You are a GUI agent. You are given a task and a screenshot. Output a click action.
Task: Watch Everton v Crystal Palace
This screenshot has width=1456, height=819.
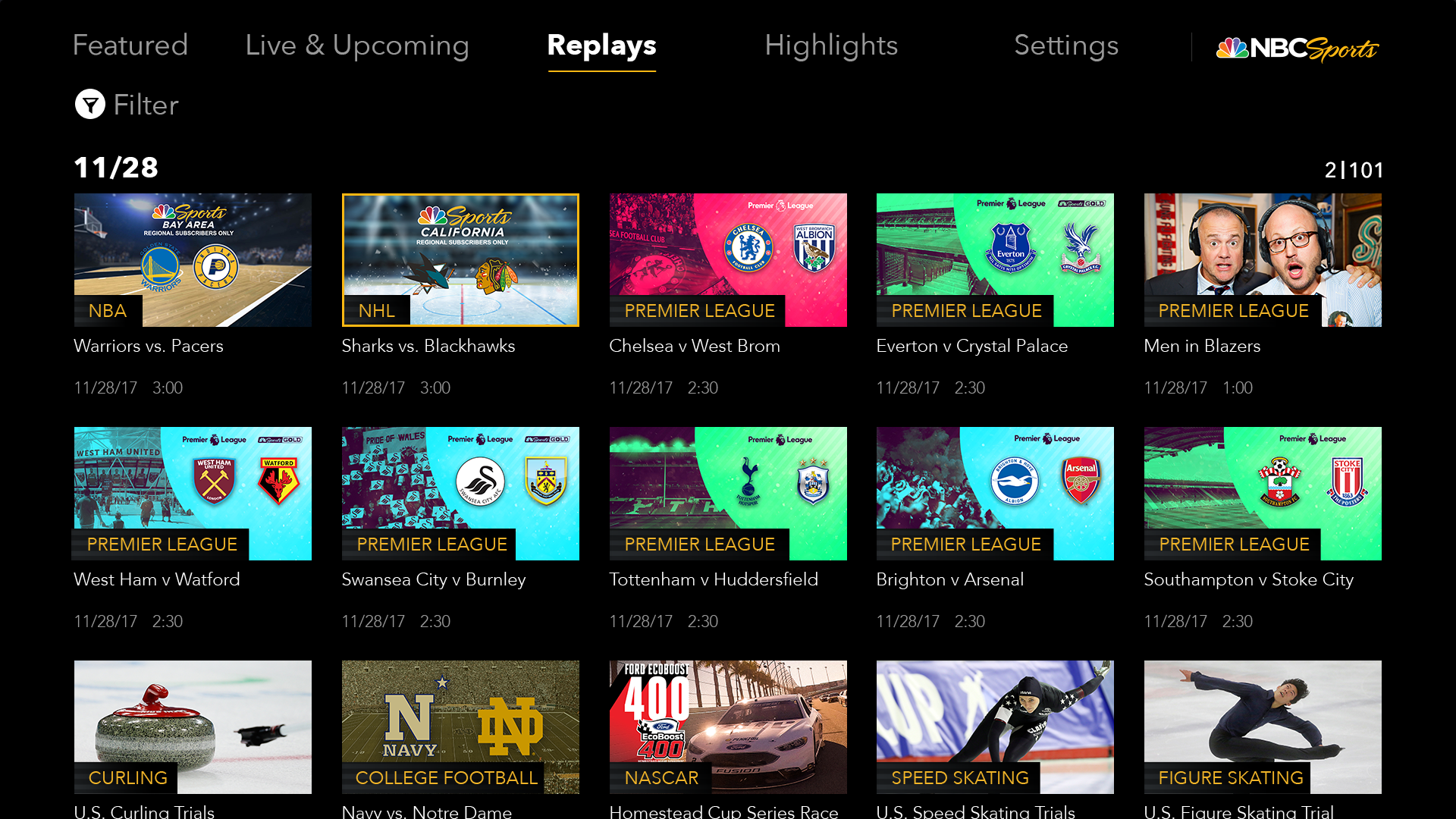tap(995, 259)
